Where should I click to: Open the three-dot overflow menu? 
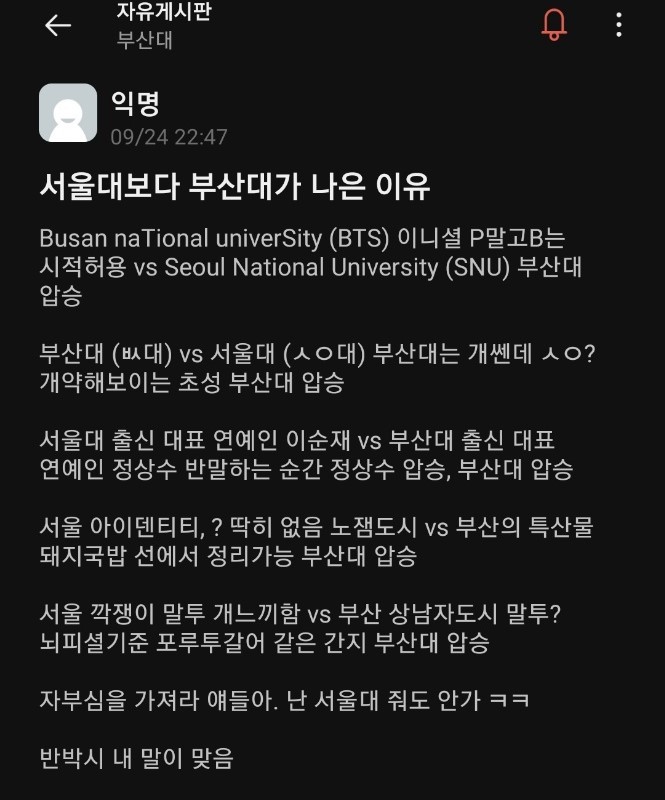619,25
